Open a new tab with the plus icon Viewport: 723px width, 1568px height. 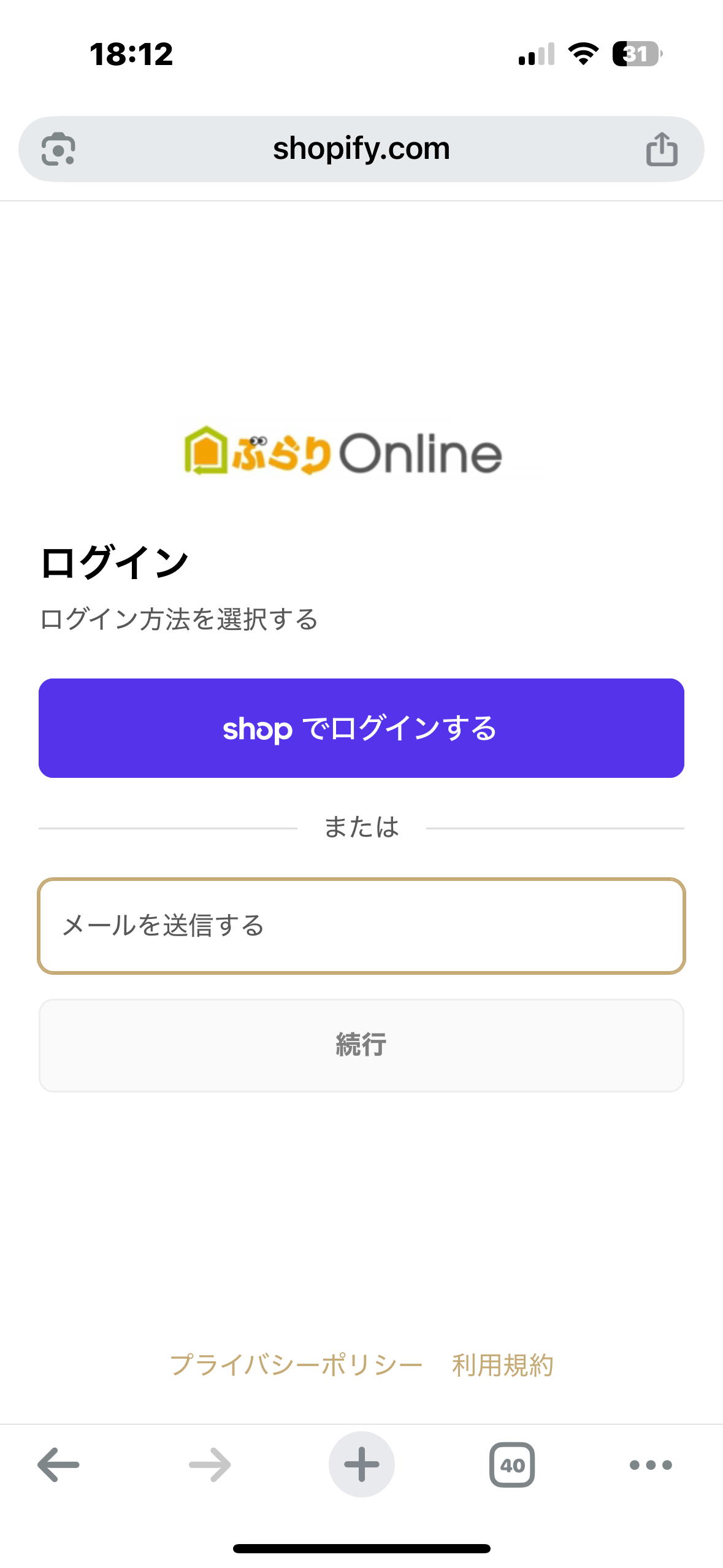click(361, 1464)
